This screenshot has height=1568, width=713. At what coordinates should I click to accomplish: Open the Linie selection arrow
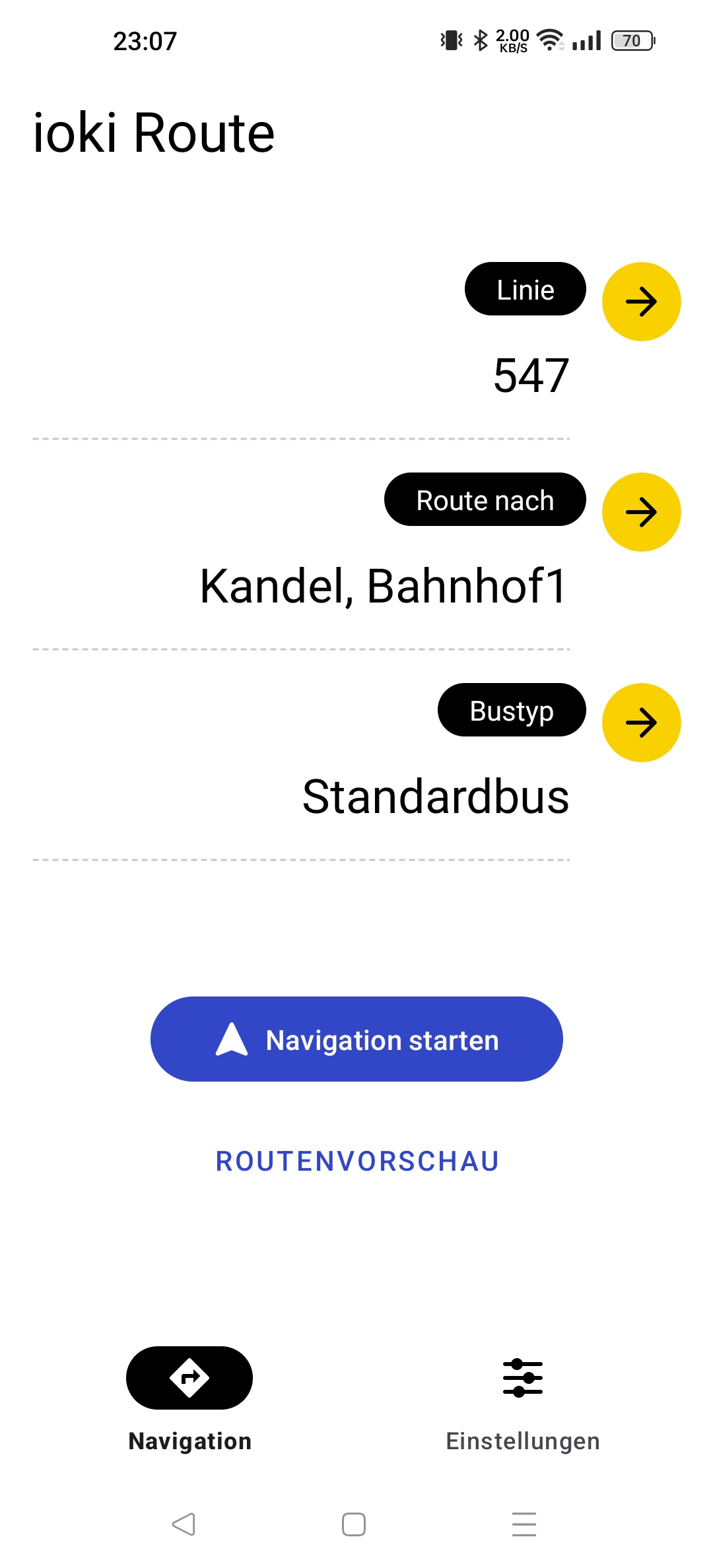641,302
